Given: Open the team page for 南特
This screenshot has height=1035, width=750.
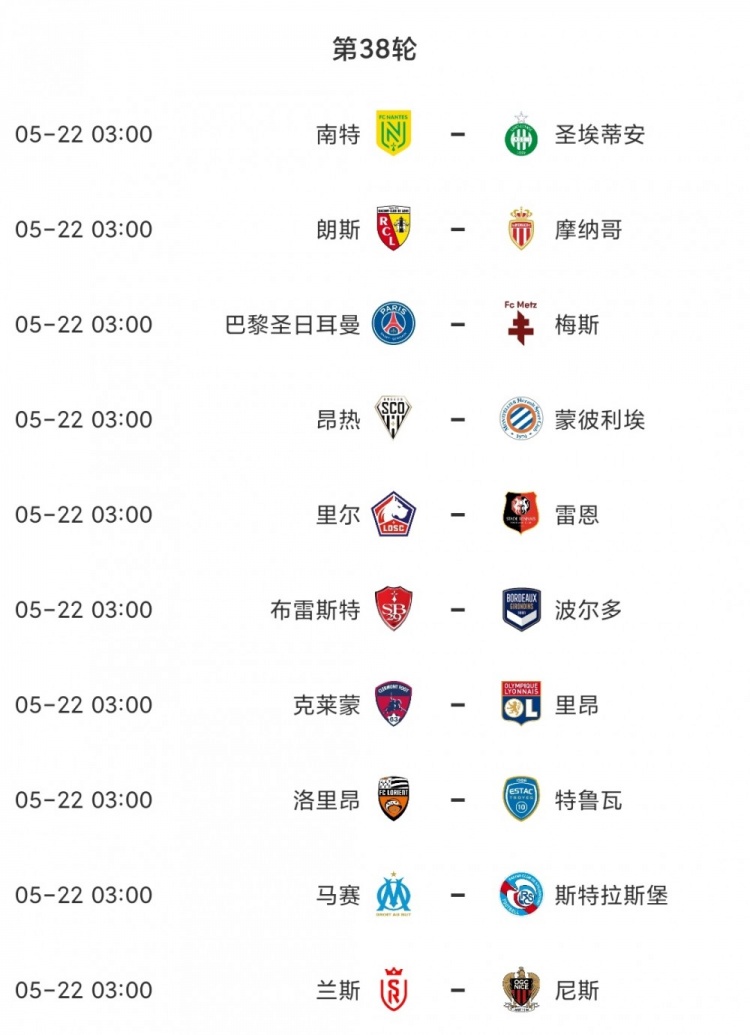Looking at the screenshot, I should click(x=337, y=133).
